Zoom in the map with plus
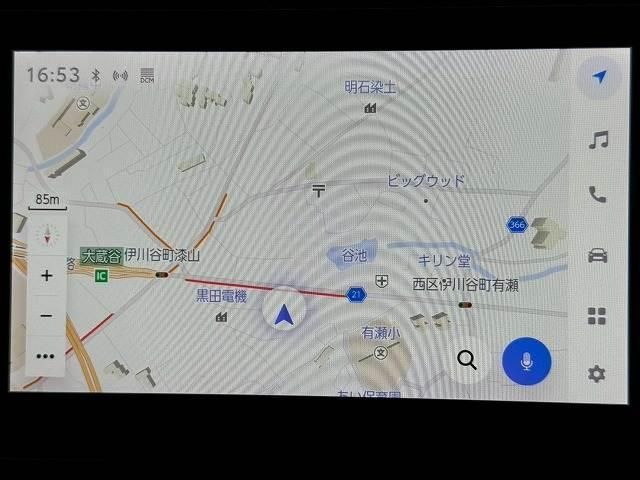Viewport: 640px width, 480px height. (46, 276)
